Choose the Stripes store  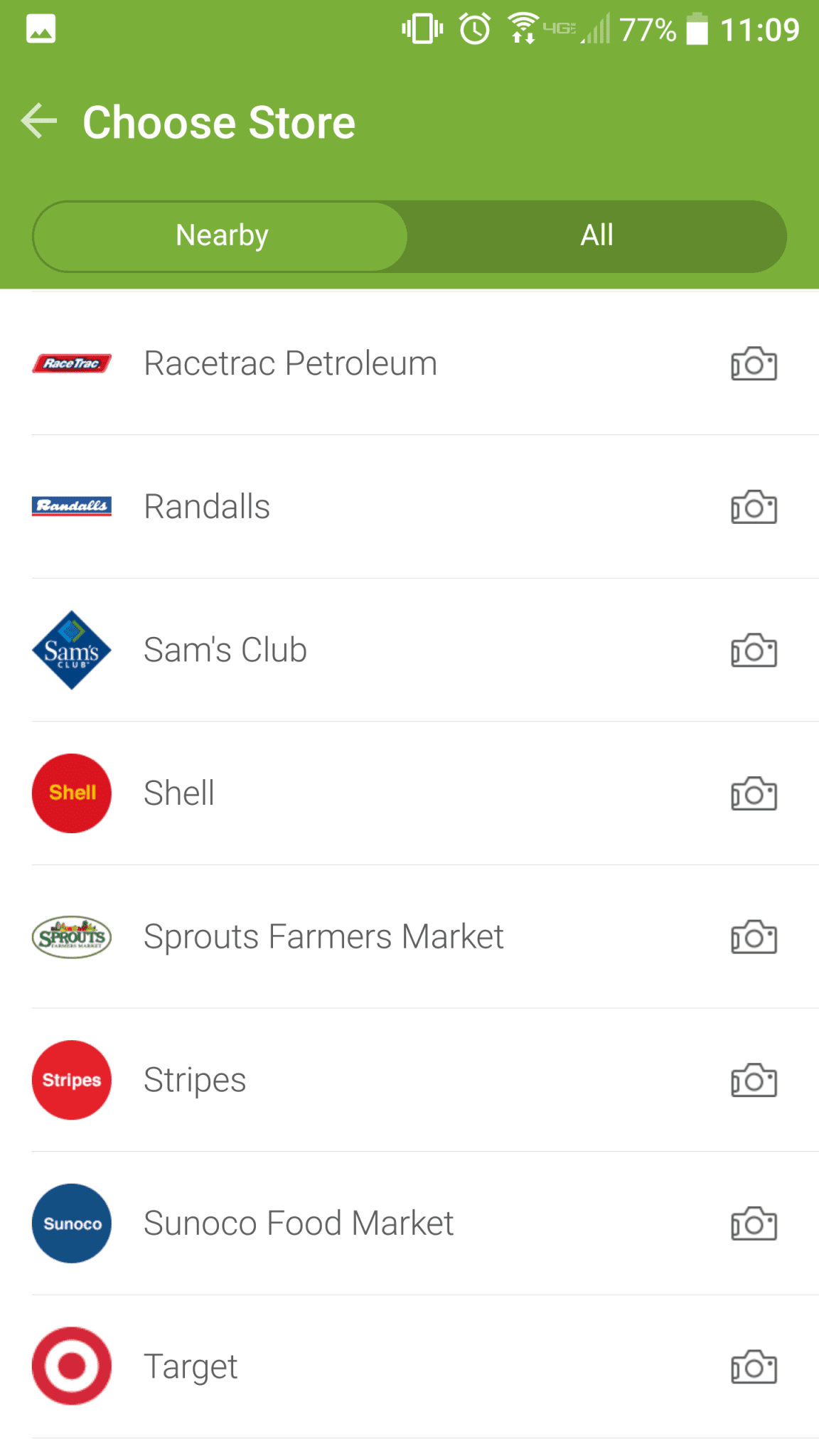[195, 1080]
